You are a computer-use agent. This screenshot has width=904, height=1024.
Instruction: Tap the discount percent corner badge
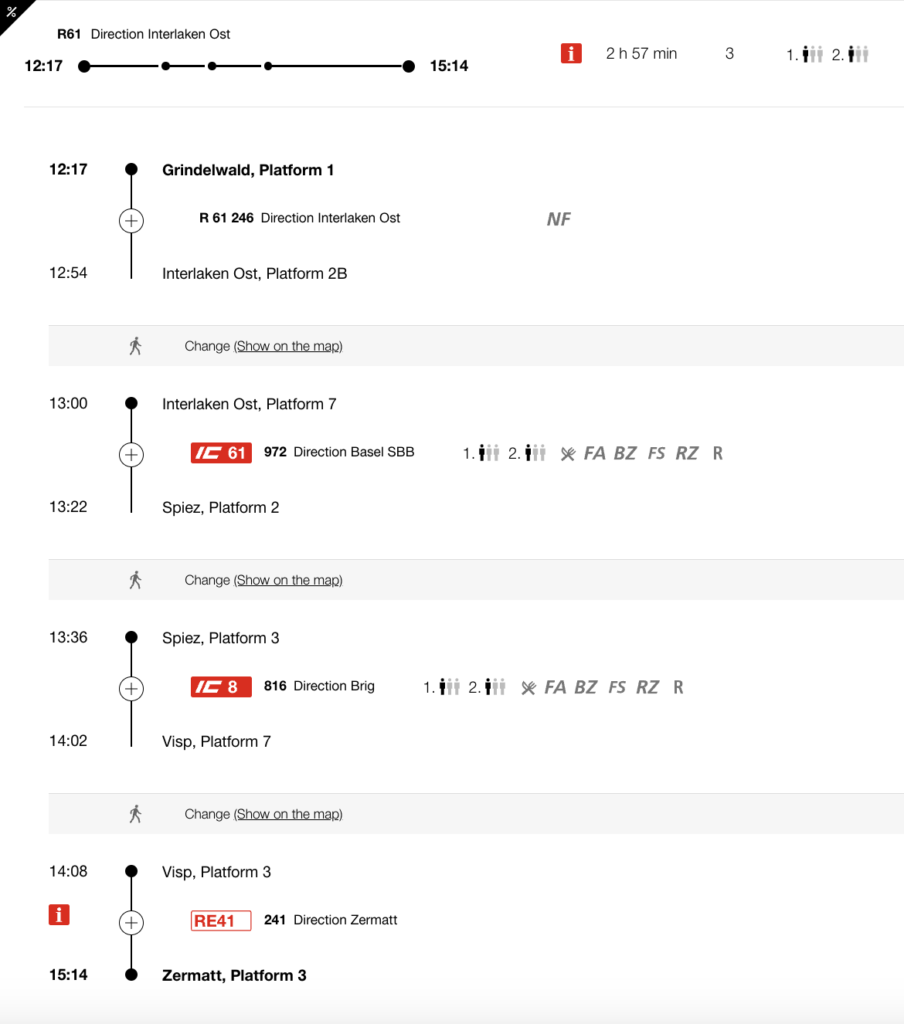click(11, 11)
